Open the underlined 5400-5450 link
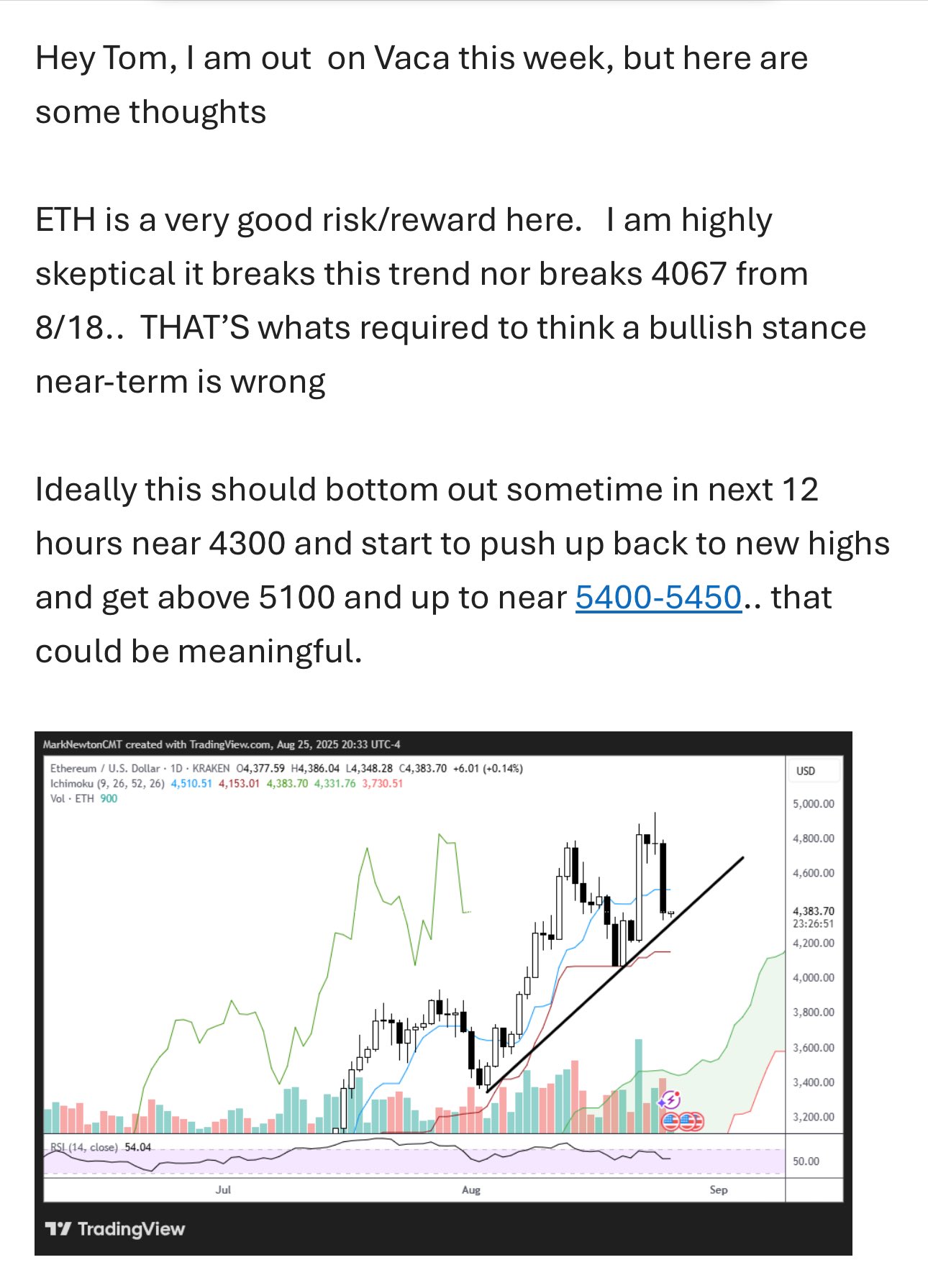Screen dimensions: 928x1288 point(658,598)
